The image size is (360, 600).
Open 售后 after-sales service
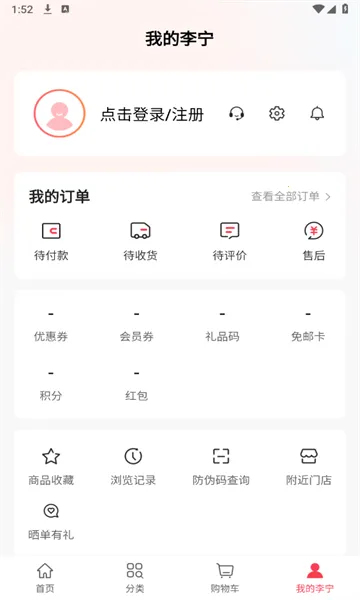pyautogui.click(x=314, y=241)
